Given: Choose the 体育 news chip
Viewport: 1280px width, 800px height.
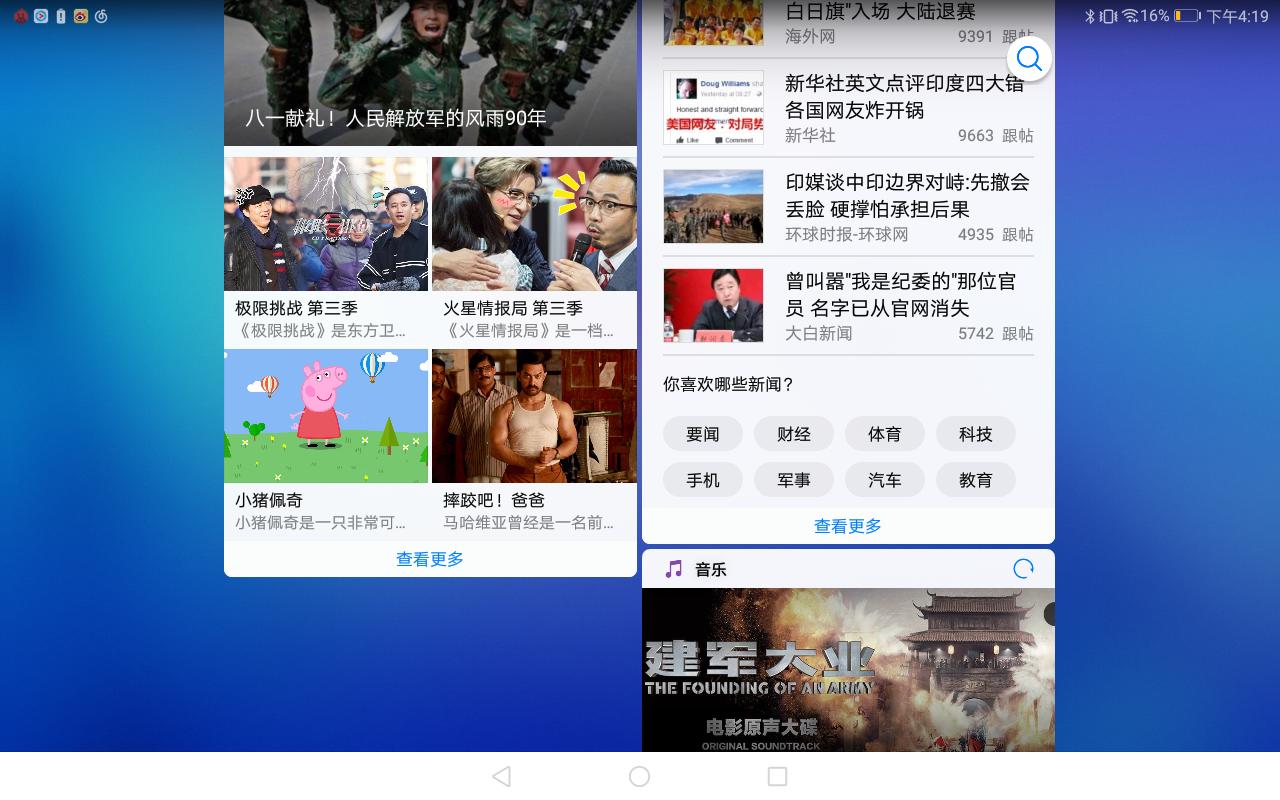Looking at the screenshot, I should click(885, 434).
